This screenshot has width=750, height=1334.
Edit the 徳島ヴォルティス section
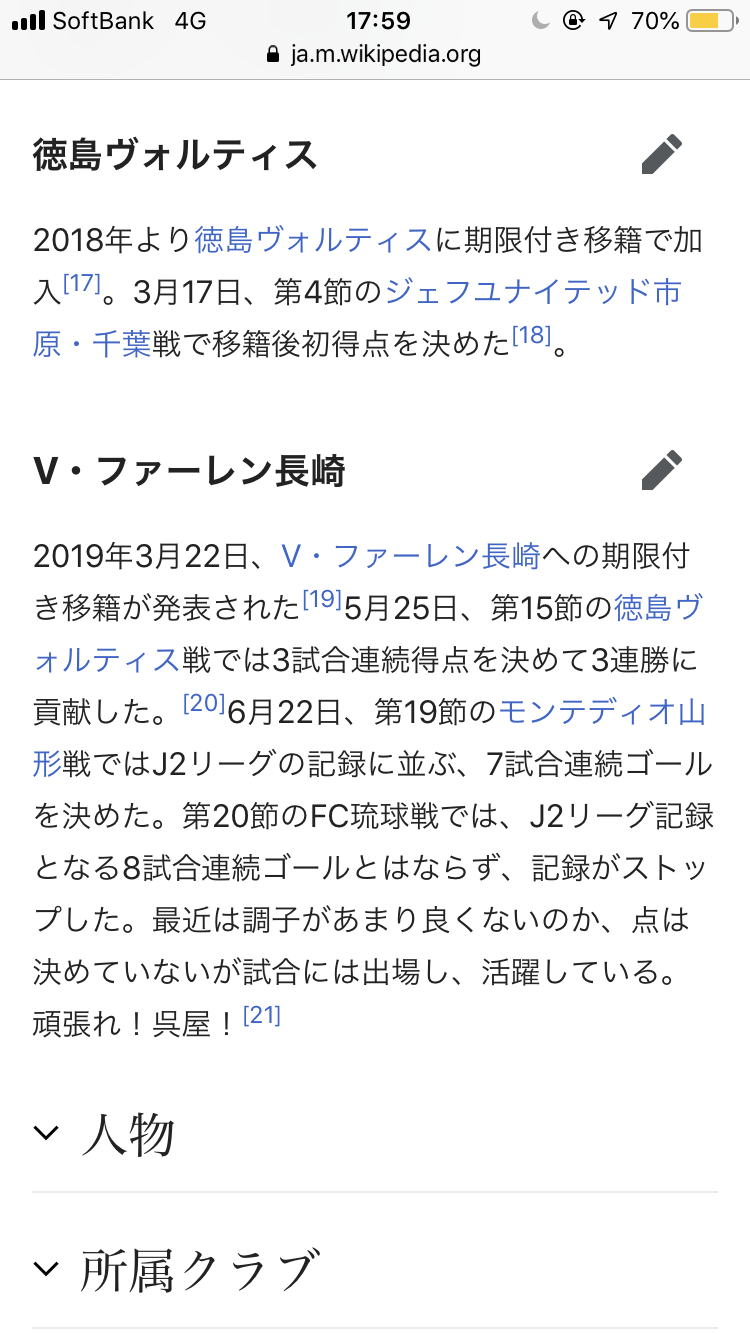662,155
